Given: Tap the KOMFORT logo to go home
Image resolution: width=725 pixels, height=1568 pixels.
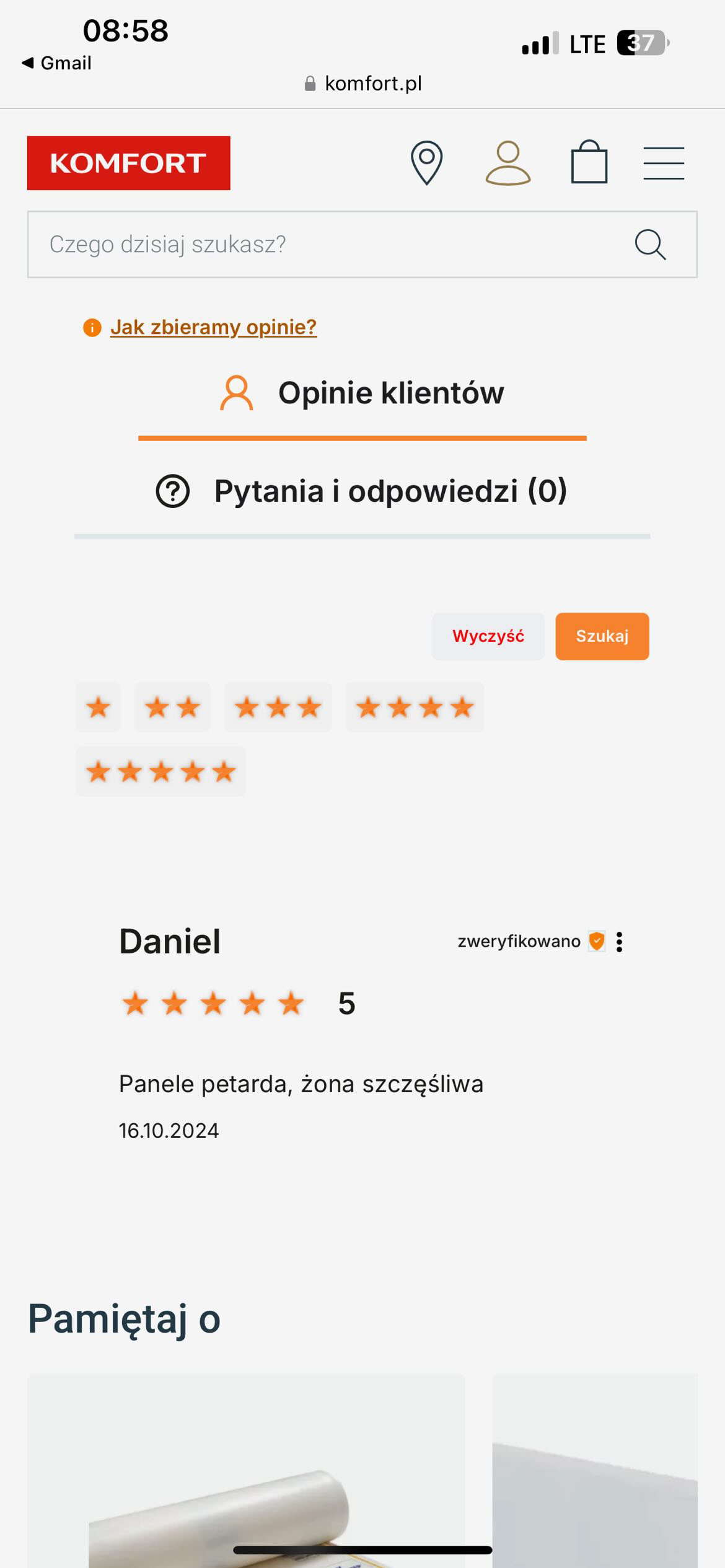Looking at the screenshot, I should [128, 163].
